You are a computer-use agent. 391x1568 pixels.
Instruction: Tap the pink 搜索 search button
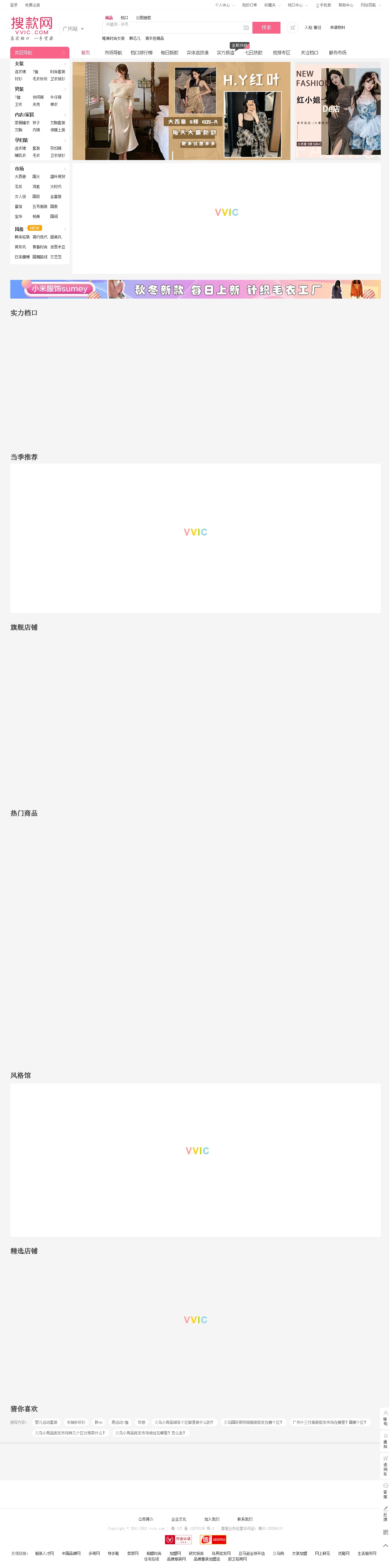click(266, 27)
